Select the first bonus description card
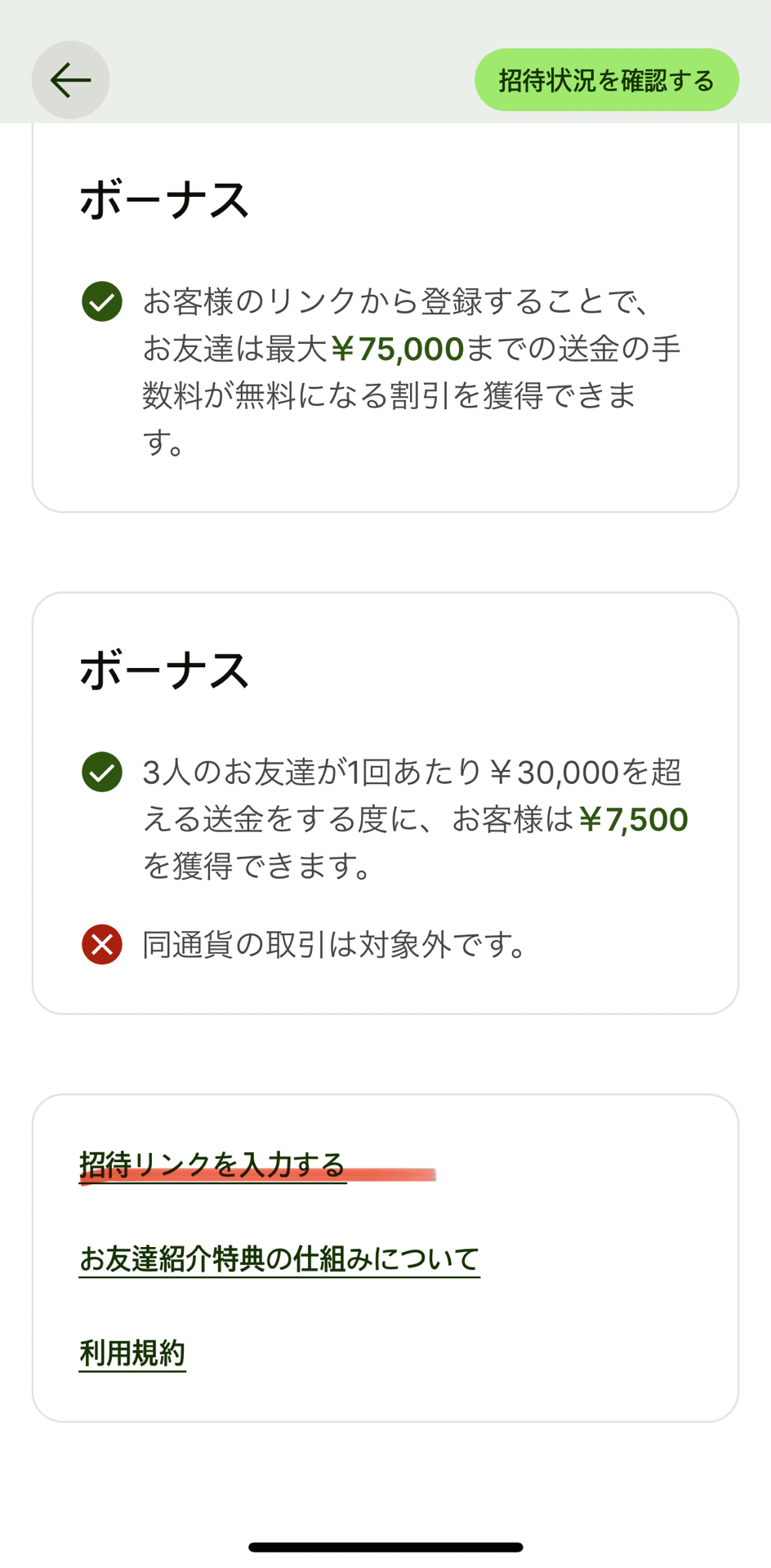This screenshot has width=771, height=1568. [385, 318]
